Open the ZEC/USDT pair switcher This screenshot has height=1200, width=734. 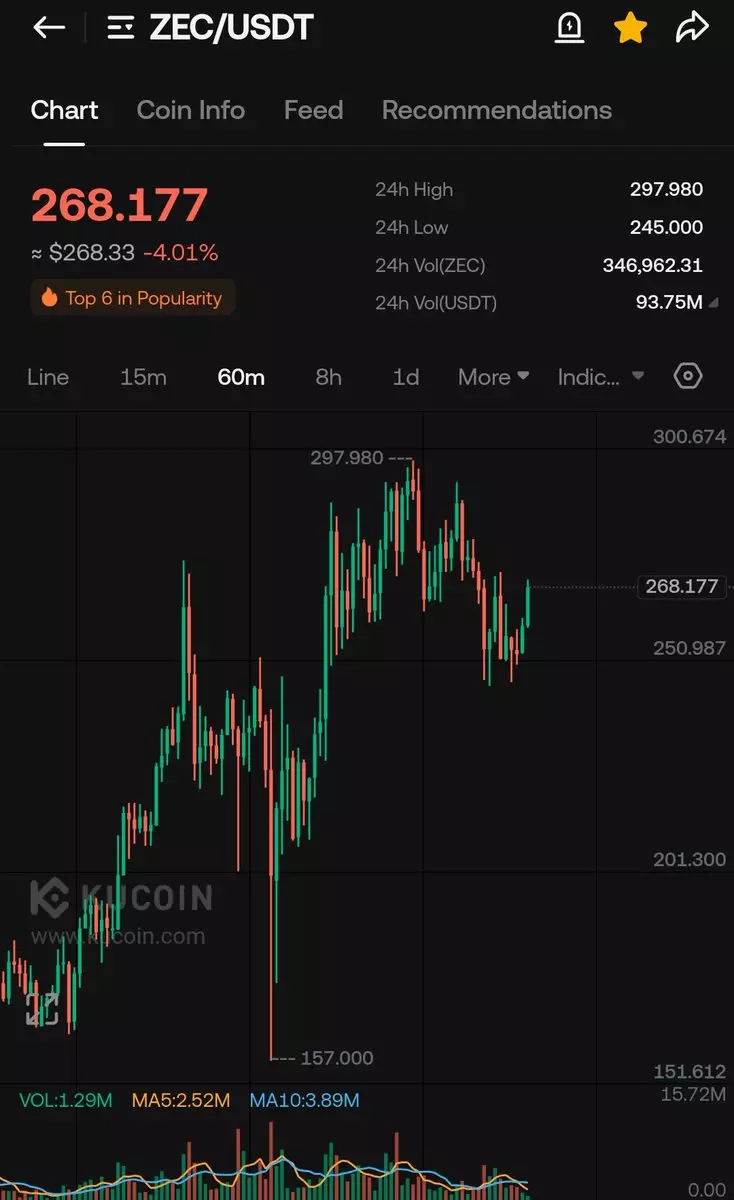(x=121, y=28)
